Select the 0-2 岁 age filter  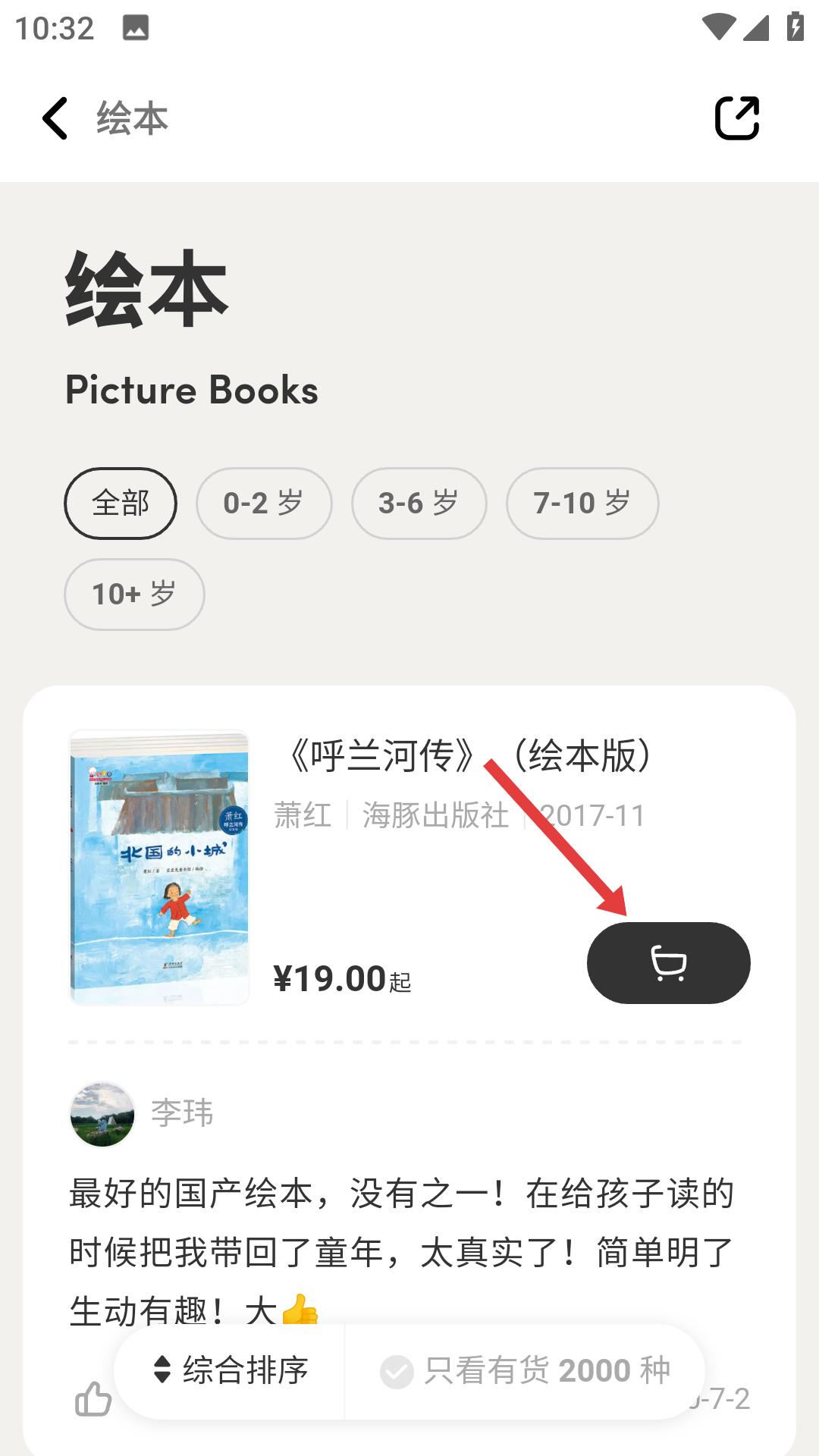(x=264, y=503)
